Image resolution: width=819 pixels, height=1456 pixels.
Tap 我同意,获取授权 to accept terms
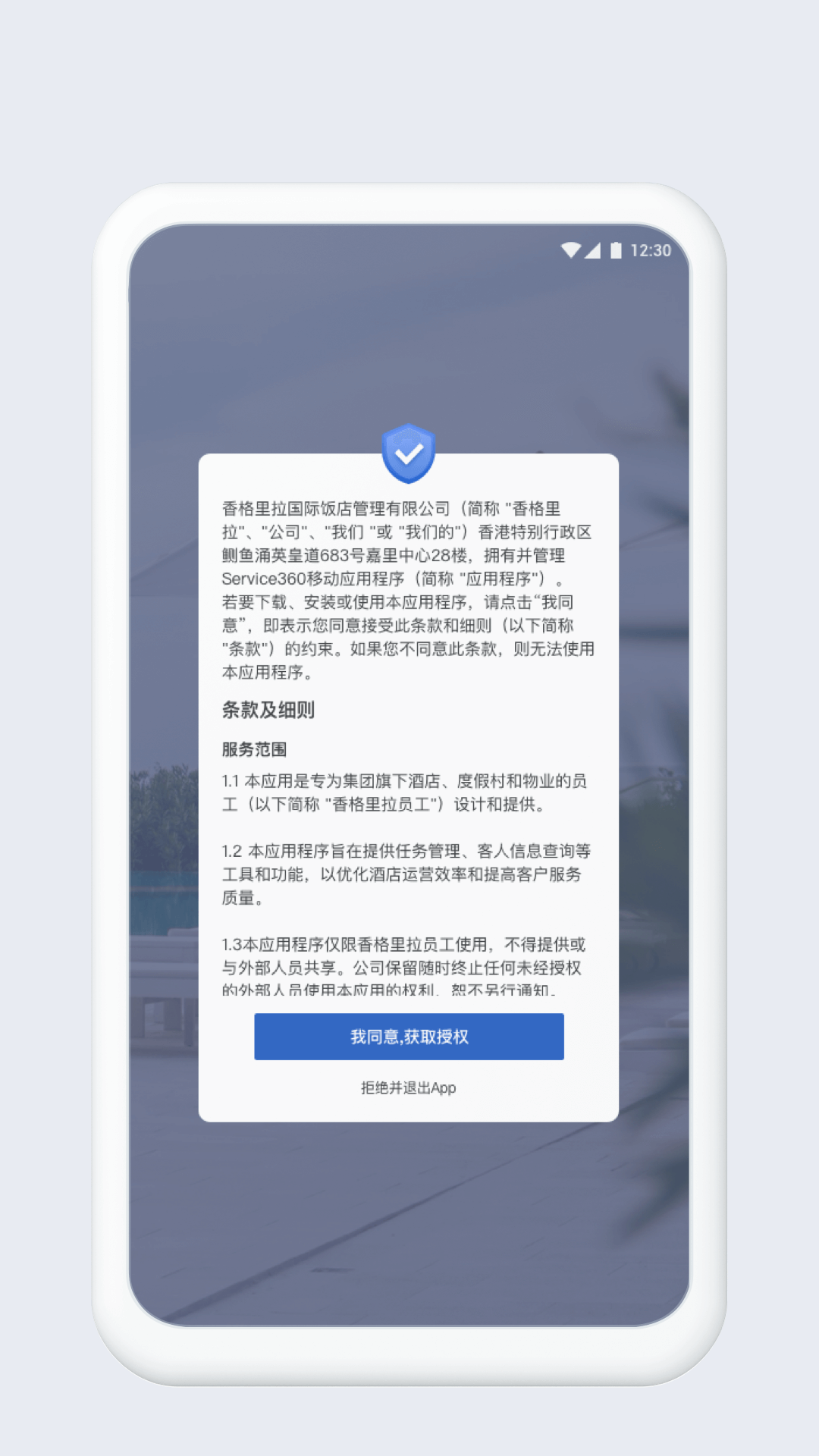(409, 1037)
